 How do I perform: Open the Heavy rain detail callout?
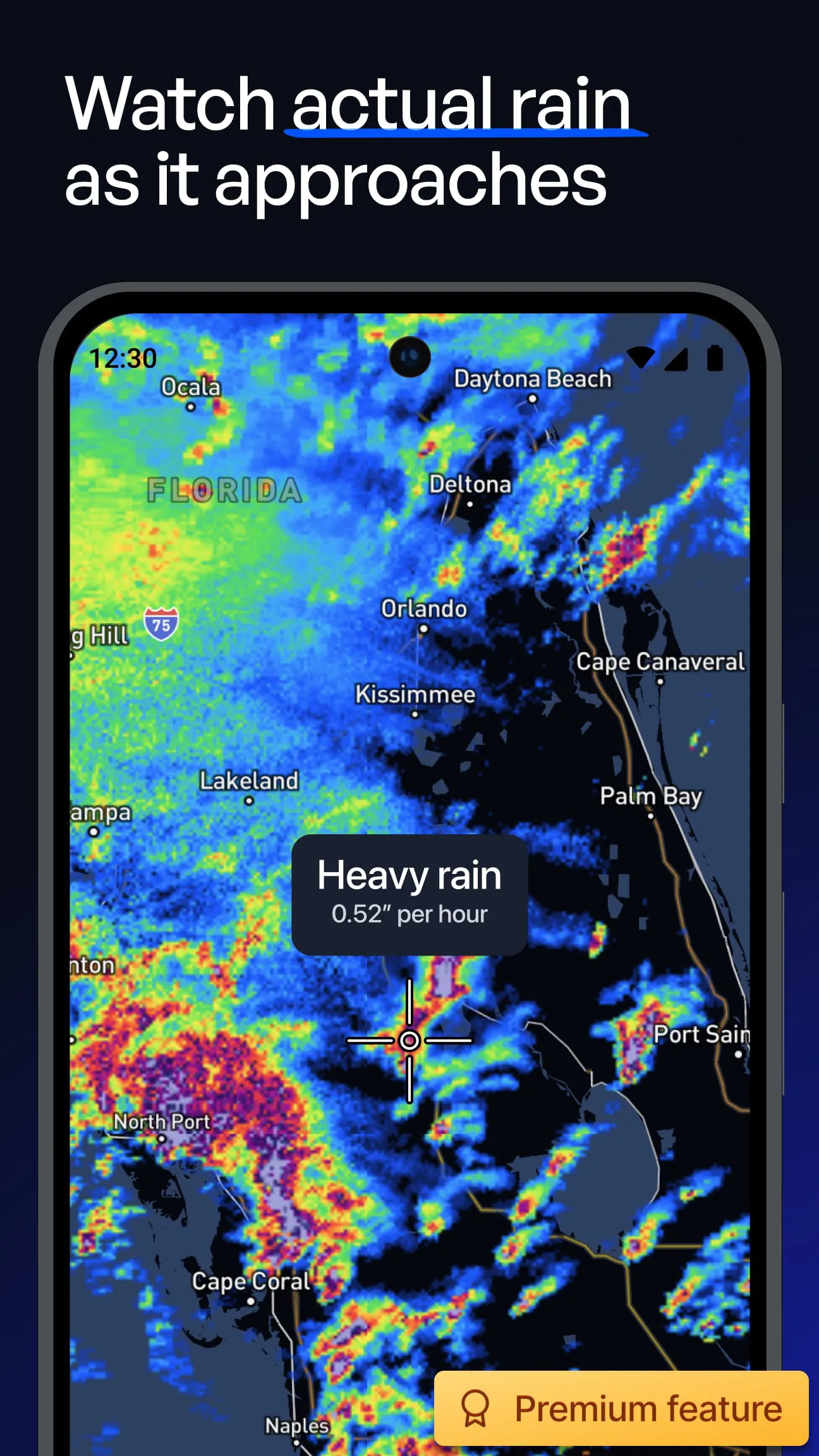click(x=409, y=901)
